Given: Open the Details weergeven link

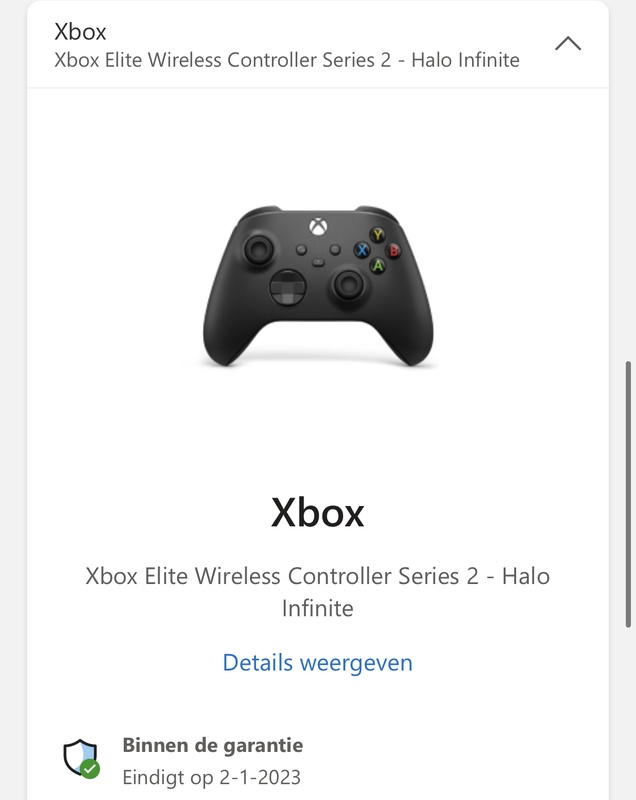Looking at the screenshot, I should [x=317, y=662].
